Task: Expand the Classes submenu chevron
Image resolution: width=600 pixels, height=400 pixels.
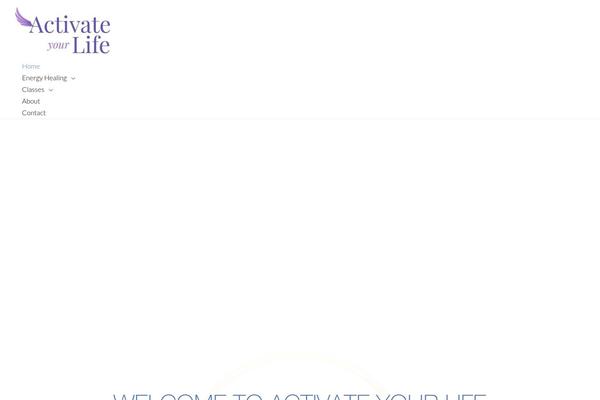Action: (x=51, y=90)
